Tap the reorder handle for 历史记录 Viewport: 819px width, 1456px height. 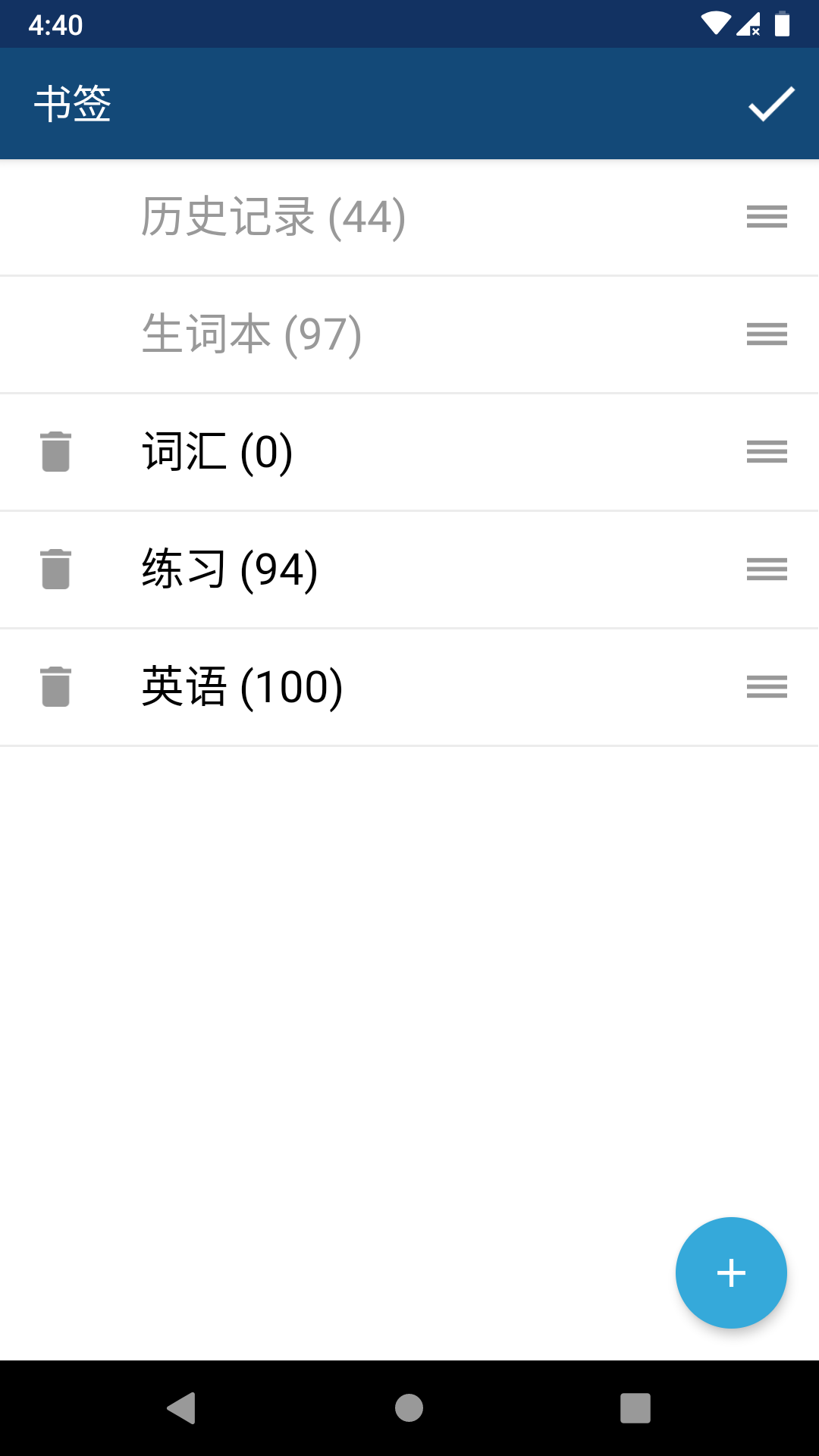coord(767,218)
